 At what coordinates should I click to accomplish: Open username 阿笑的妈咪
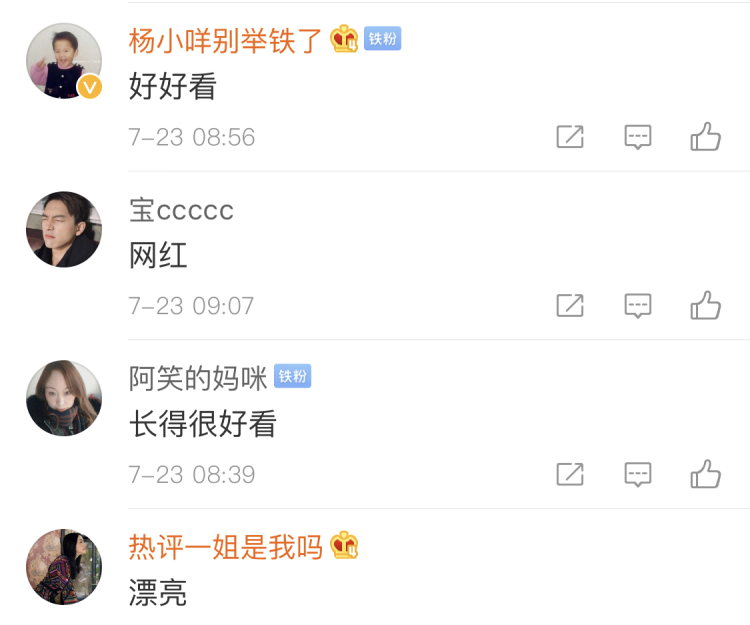tap(198, 377)
